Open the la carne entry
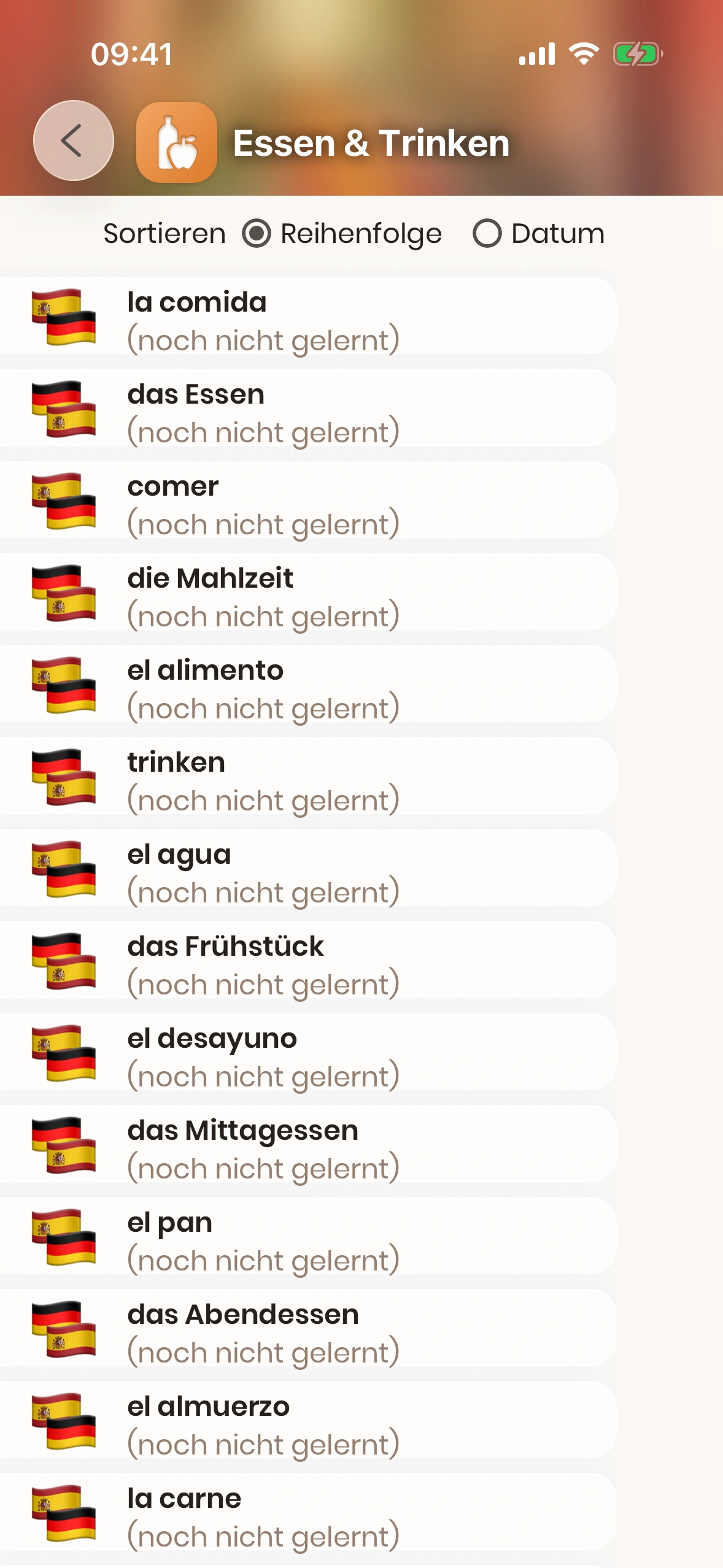The image size is (723, 1568). tap(307, 1513)
